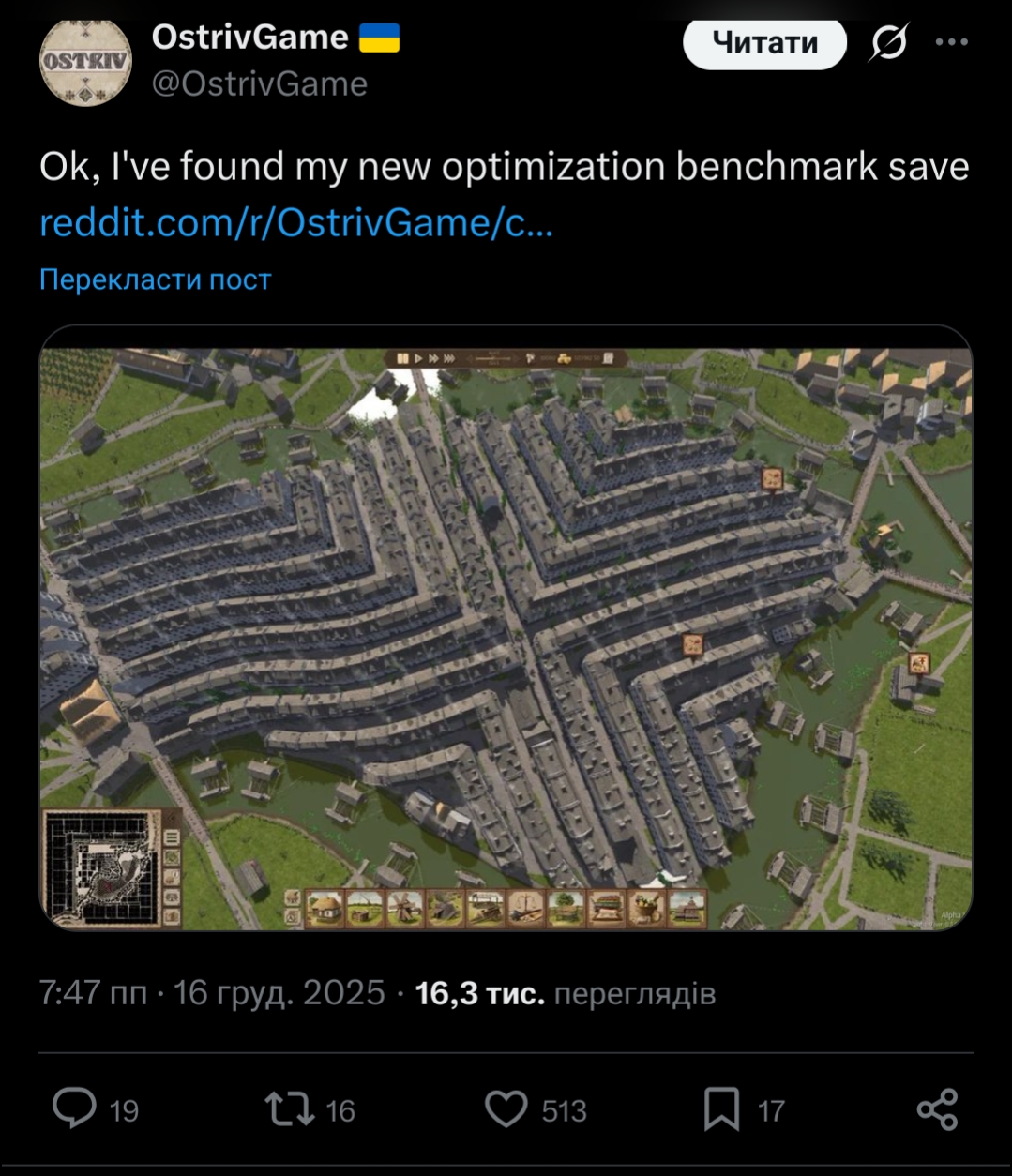
Task: Tap the Grok icon next to Читати
Action: click(x=888, y=42)
